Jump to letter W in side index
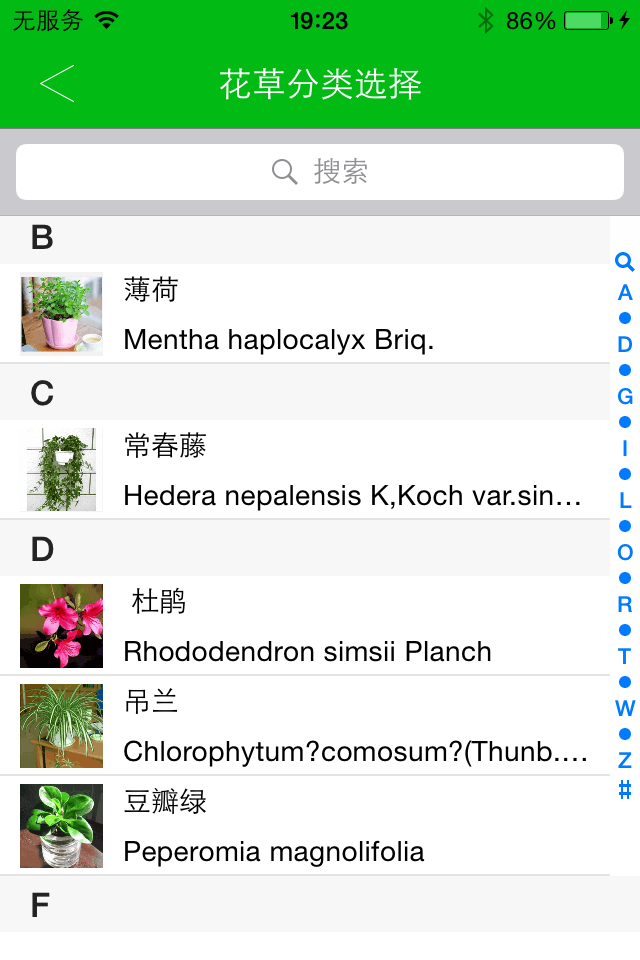Screen dimensions: 640x960 625,709
